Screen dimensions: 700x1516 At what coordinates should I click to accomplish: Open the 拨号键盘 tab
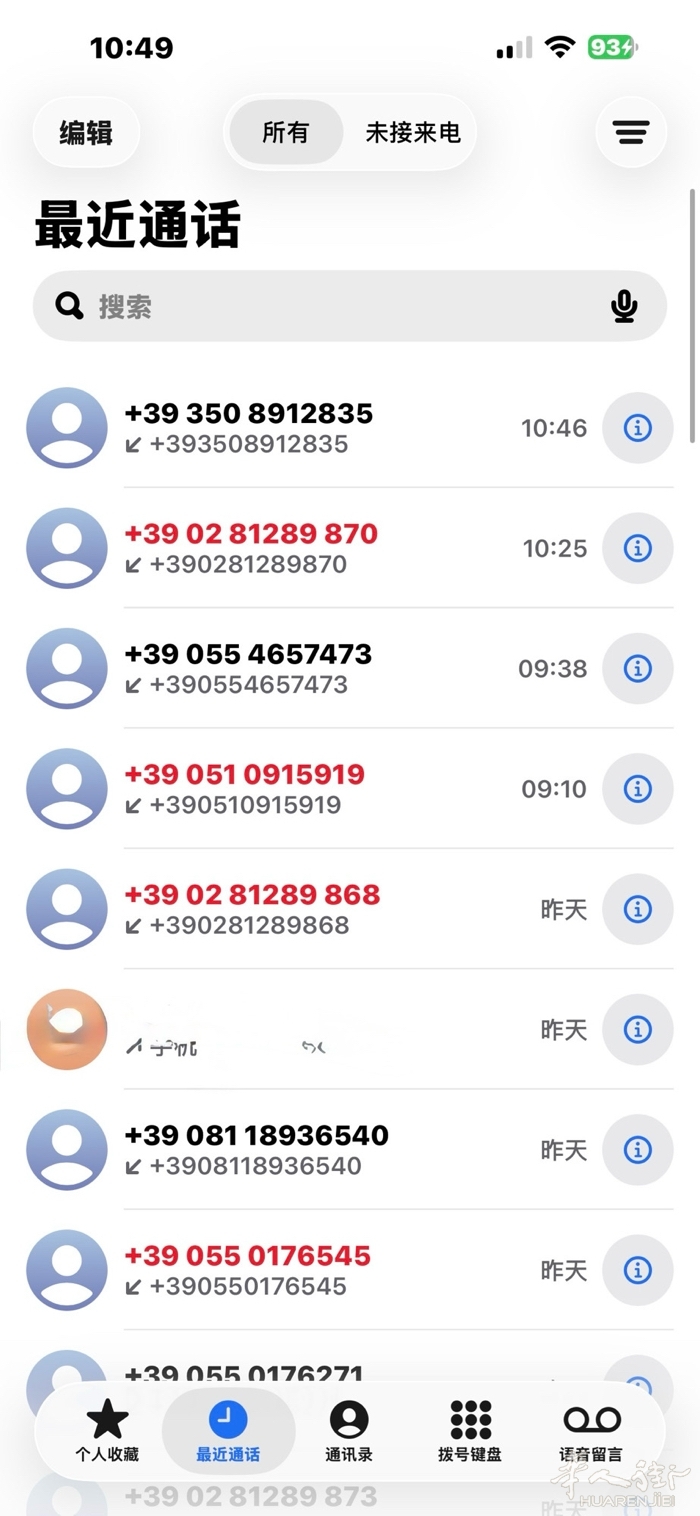point(470,1431)
